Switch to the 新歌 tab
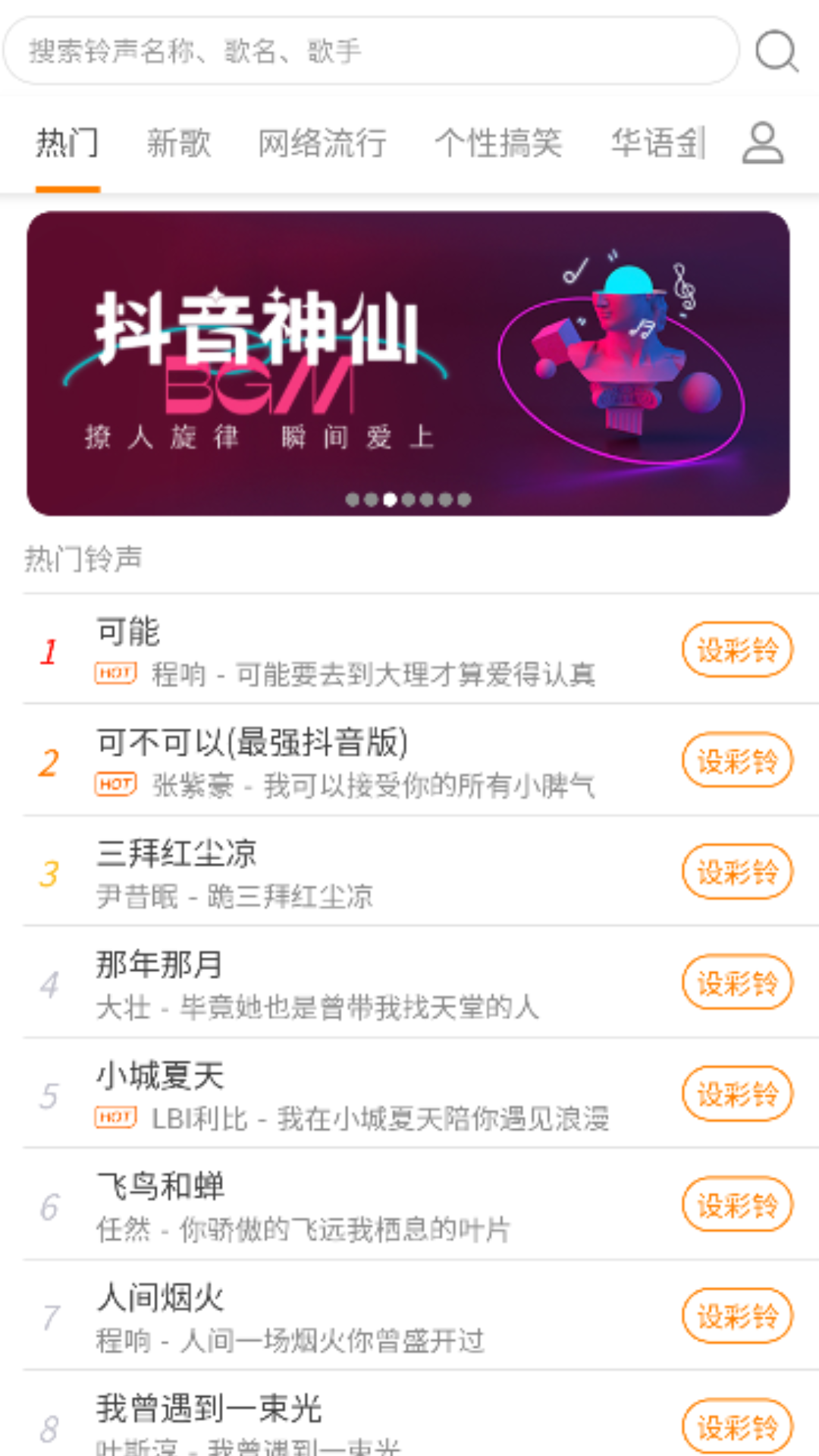The image size is (819, 1456). pyautogui.click(x=179, y=144)
